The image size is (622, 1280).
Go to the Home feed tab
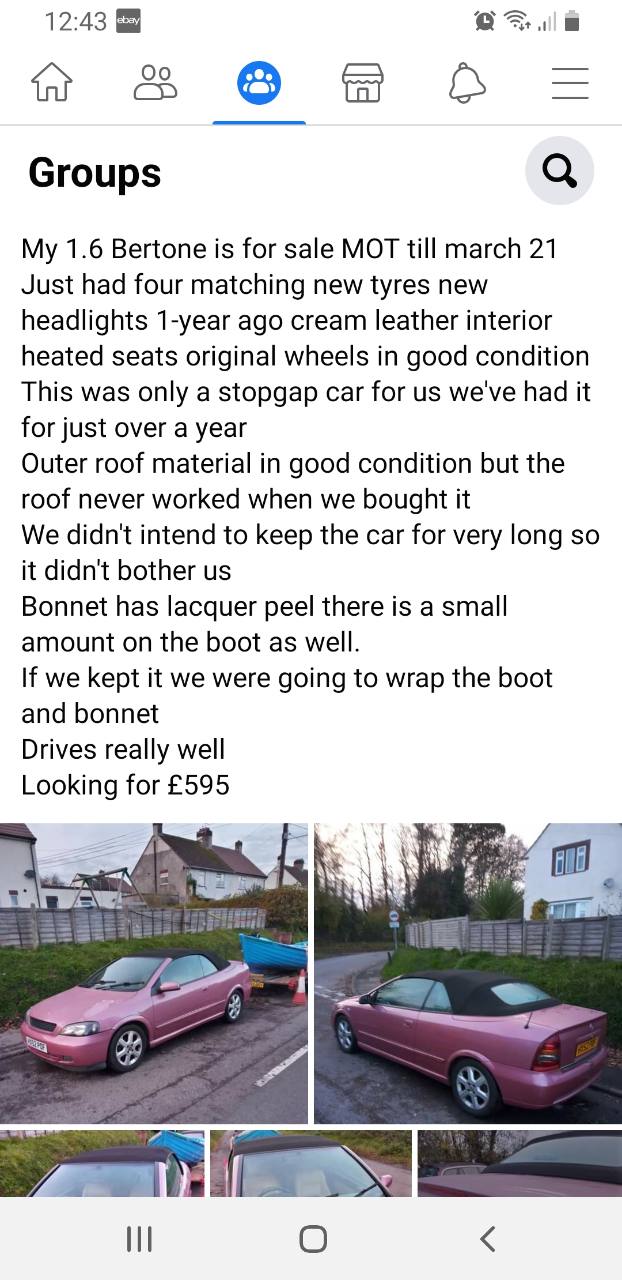pyautogui.click(x=52, y=84)
